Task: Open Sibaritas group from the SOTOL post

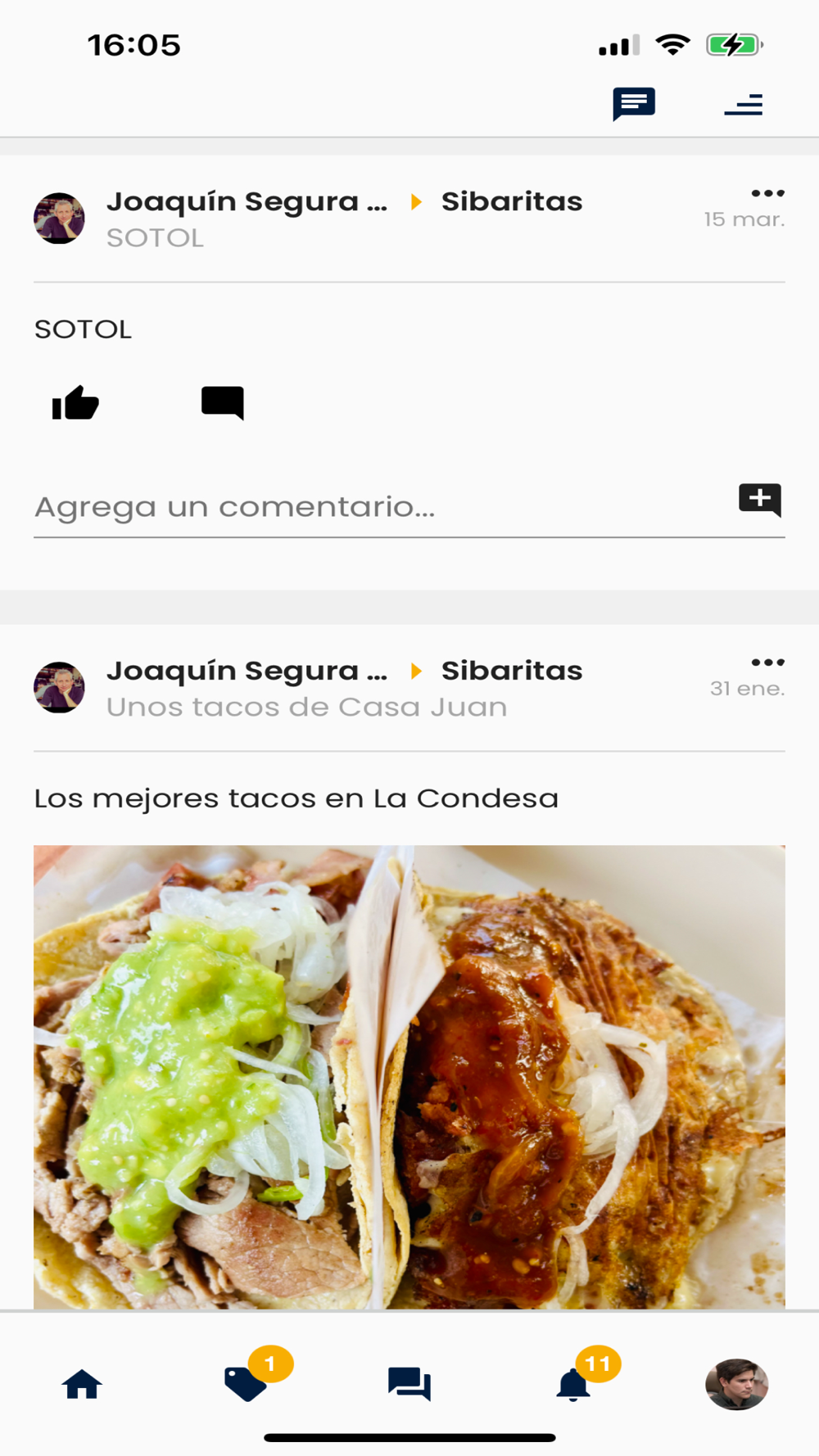Action: (512, 201)
